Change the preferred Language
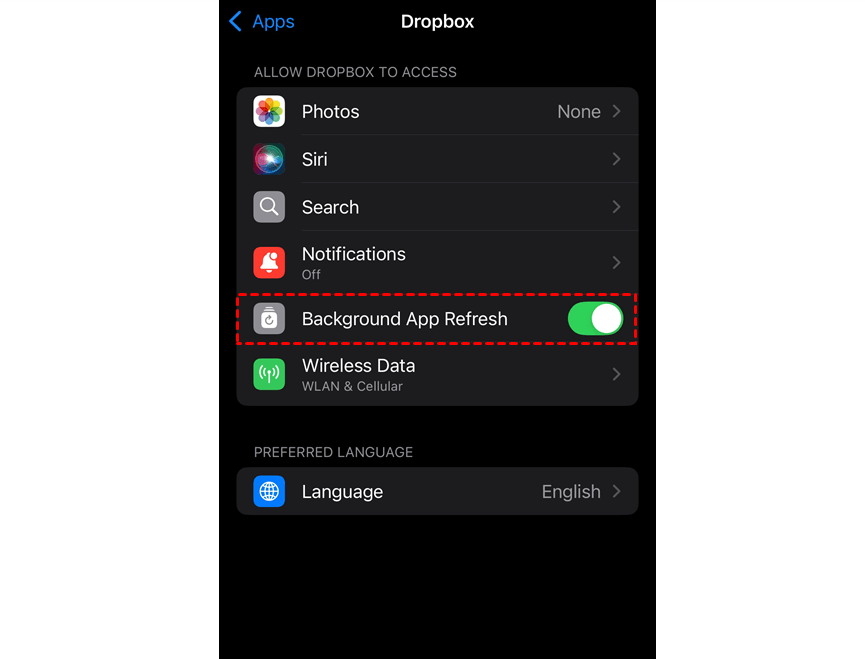 click(437, 492)
